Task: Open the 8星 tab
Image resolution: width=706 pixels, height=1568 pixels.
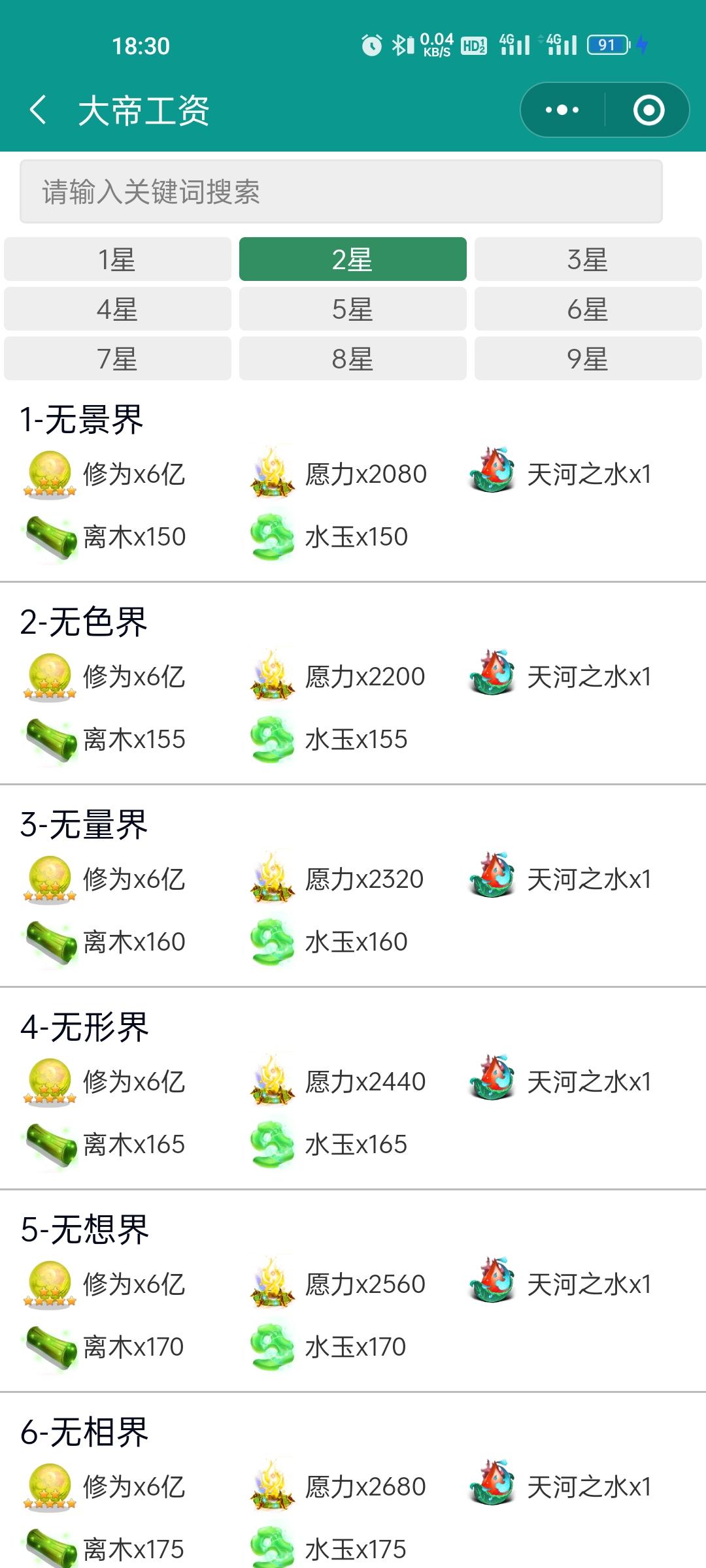Action: point(353,359)
